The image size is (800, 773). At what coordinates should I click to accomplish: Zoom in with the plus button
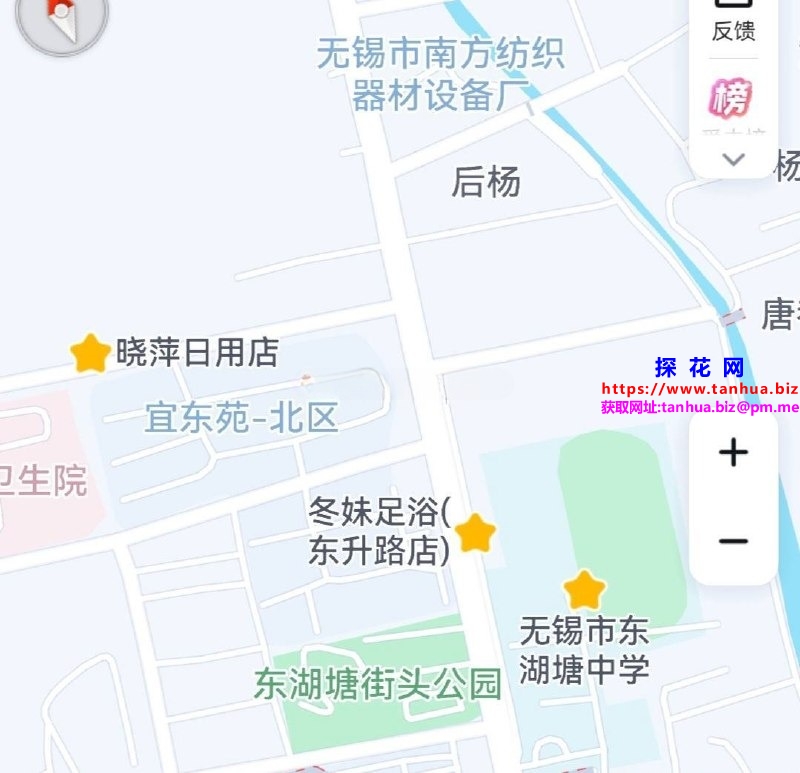point(733,452)
